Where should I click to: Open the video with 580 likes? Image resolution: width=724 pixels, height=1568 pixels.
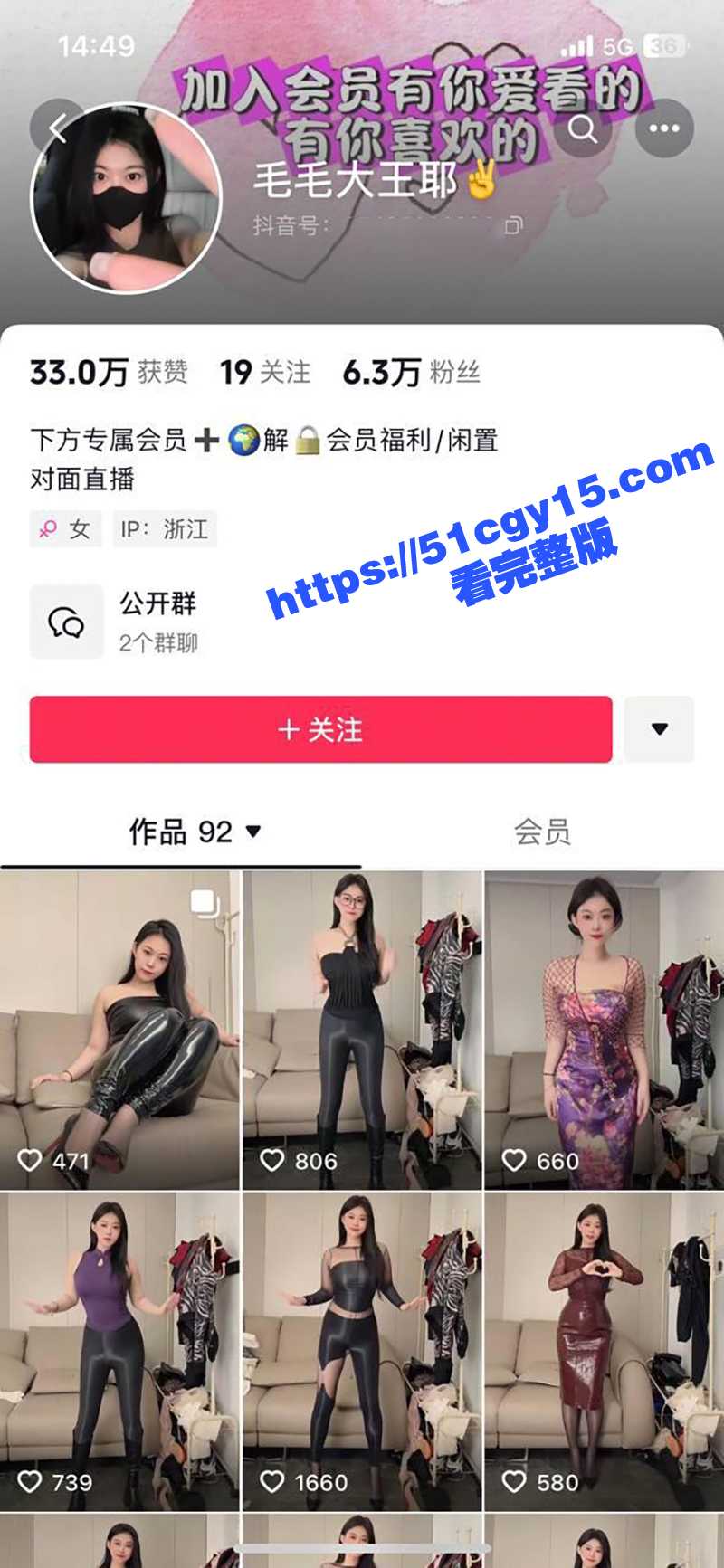pyautogui.click(x=604, y=1351)
